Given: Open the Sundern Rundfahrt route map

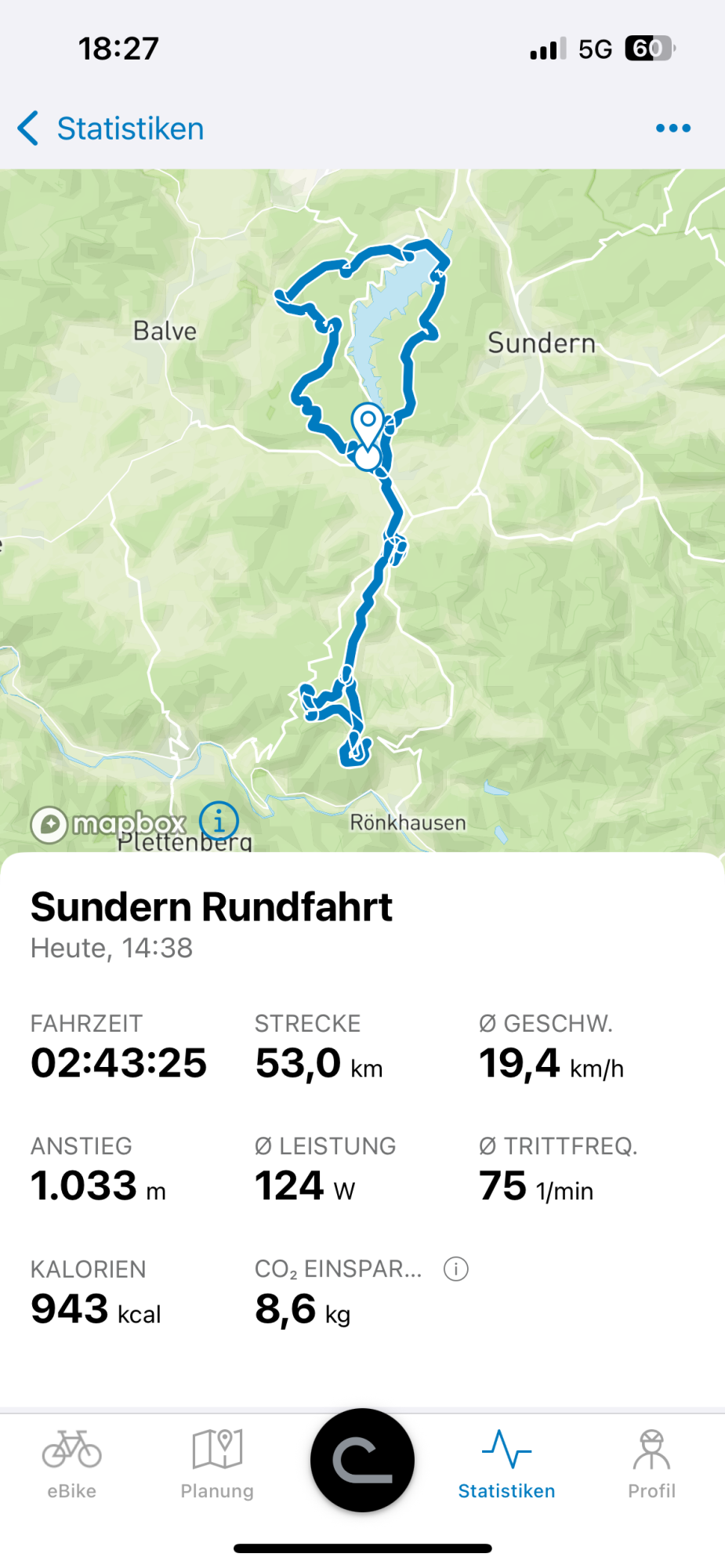Looking at the screenshot, I should point(362,510).
